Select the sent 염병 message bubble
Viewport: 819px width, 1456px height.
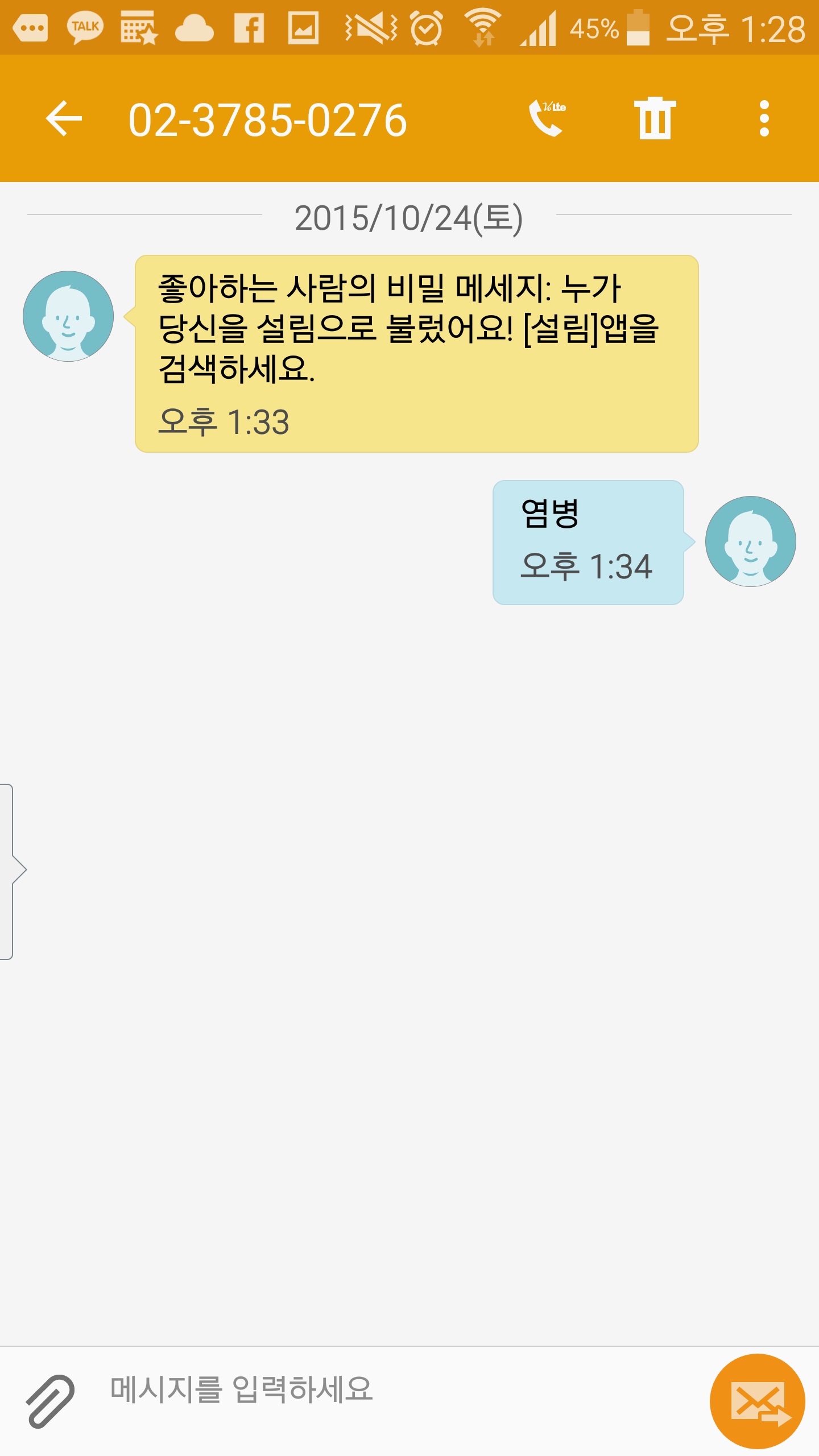click(588, 543)
